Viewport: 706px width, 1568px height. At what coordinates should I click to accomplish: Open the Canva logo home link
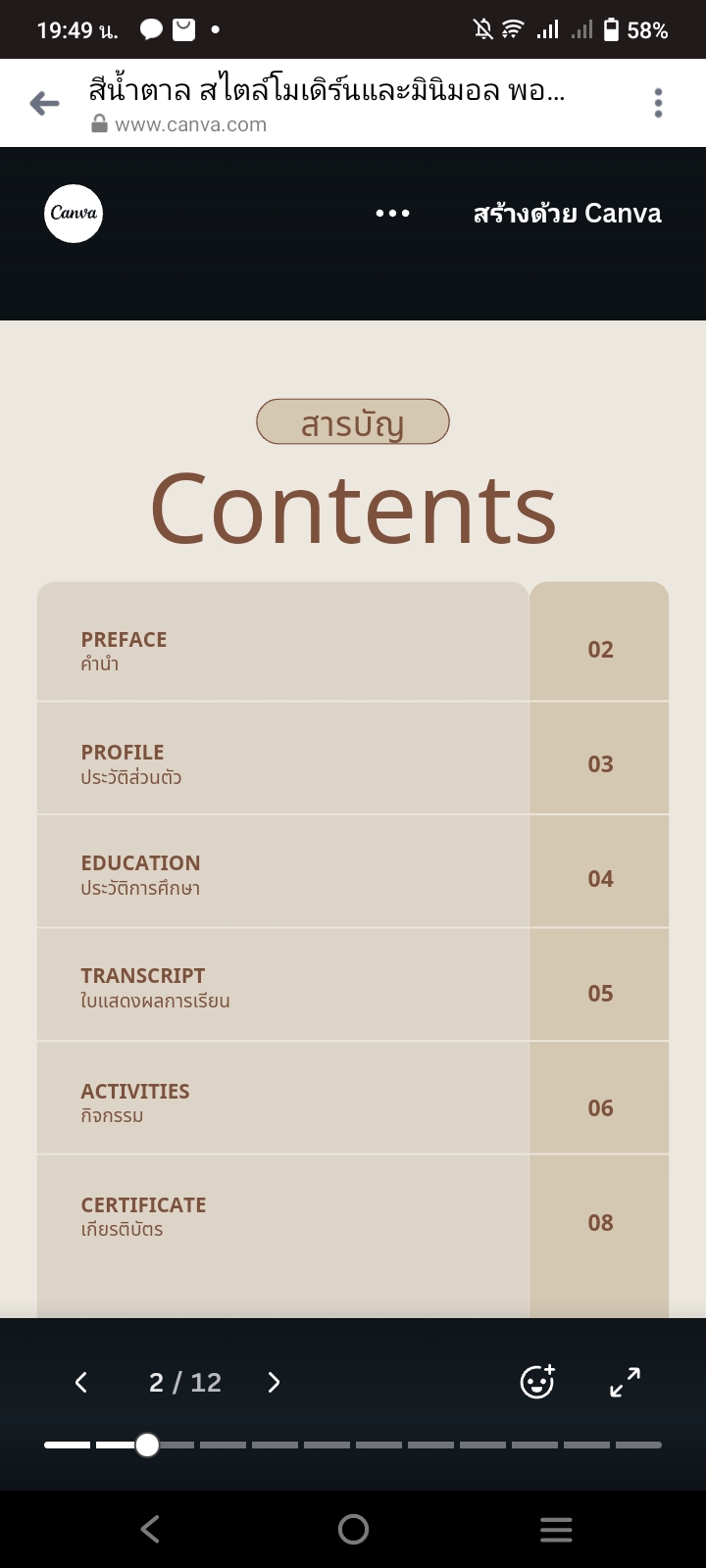[74, 213]
